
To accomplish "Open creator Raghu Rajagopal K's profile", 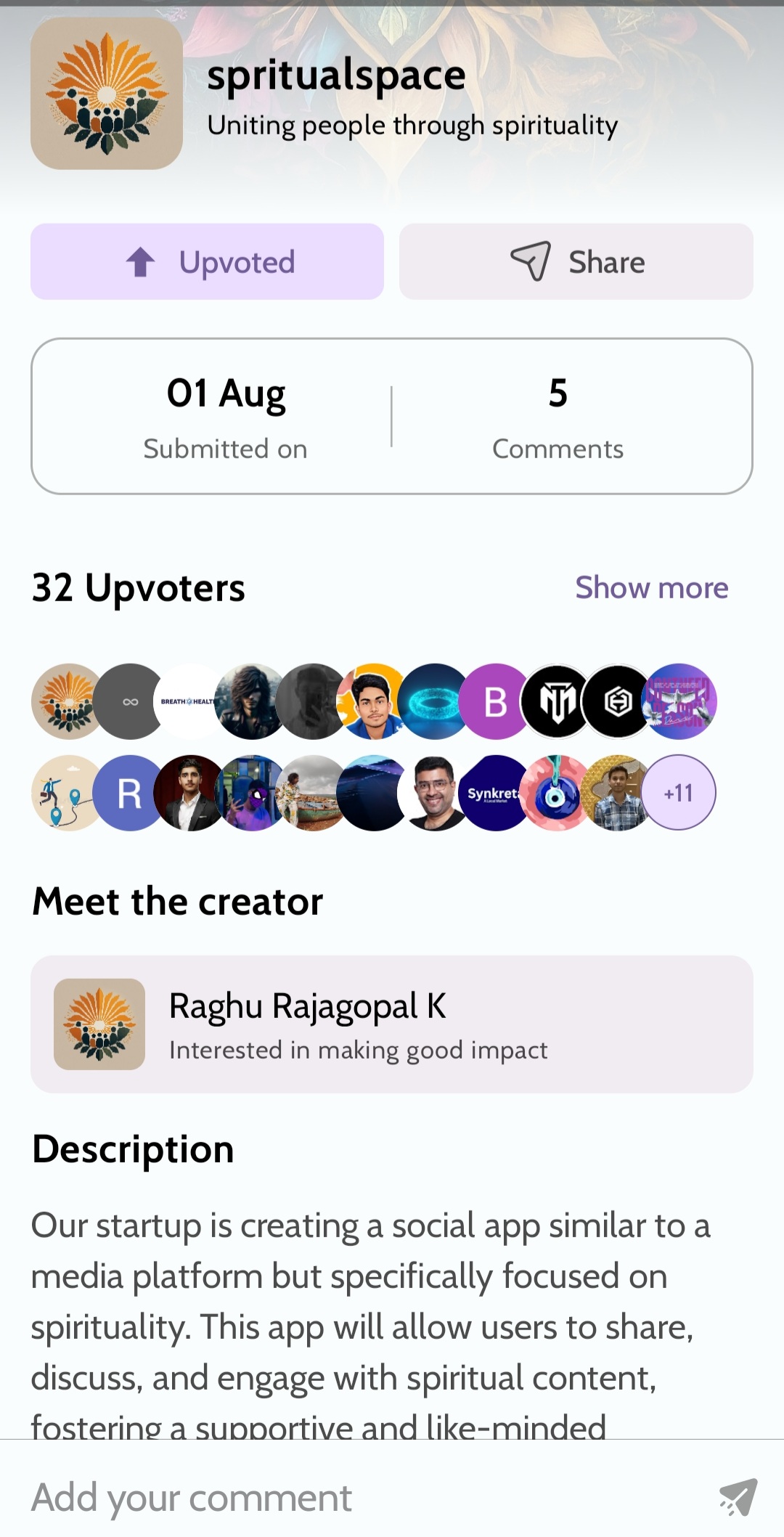I will point(391,1024).
